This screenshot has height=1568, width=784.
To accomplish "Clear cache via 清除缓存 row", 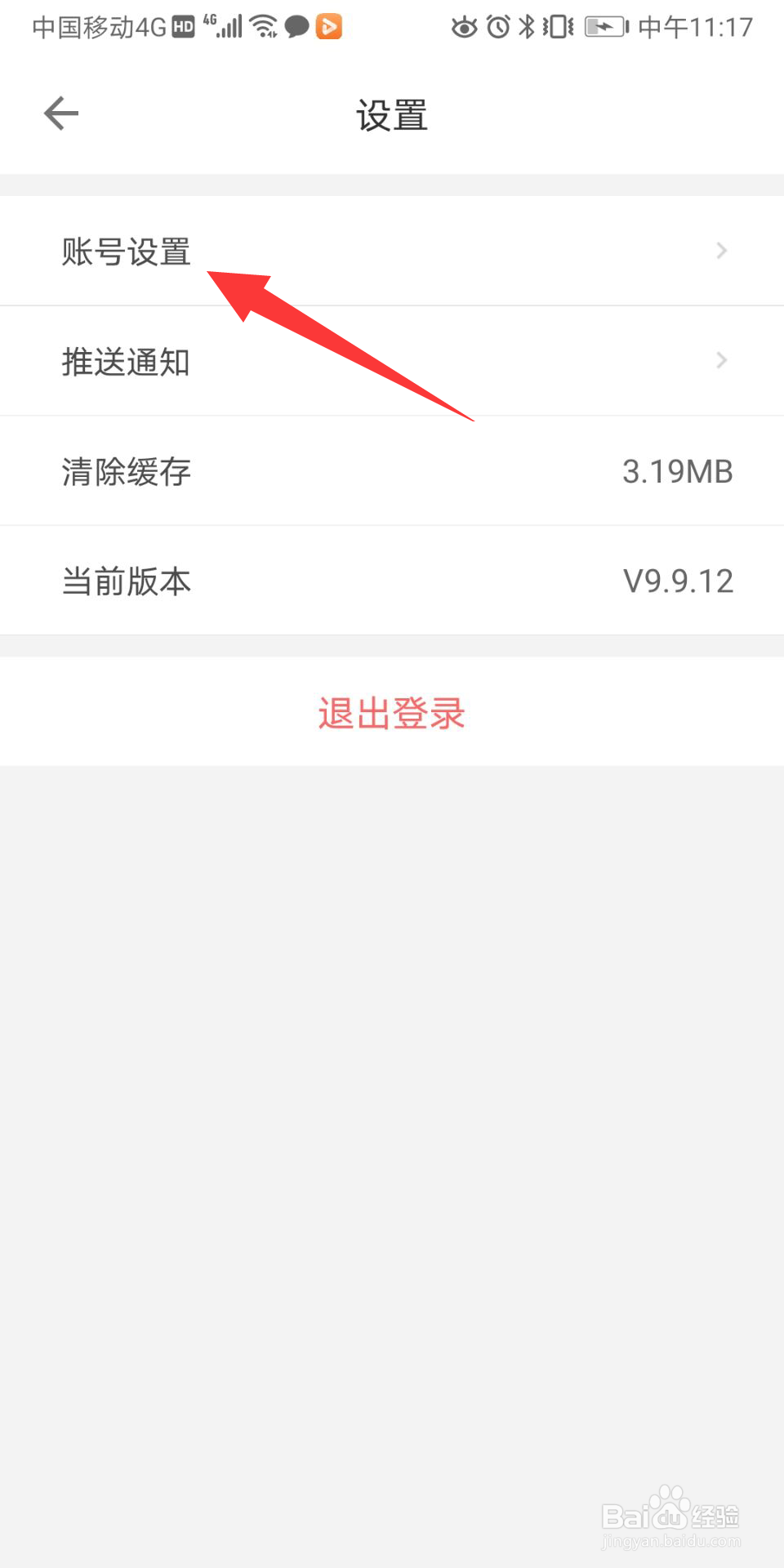I will point(392,471).
